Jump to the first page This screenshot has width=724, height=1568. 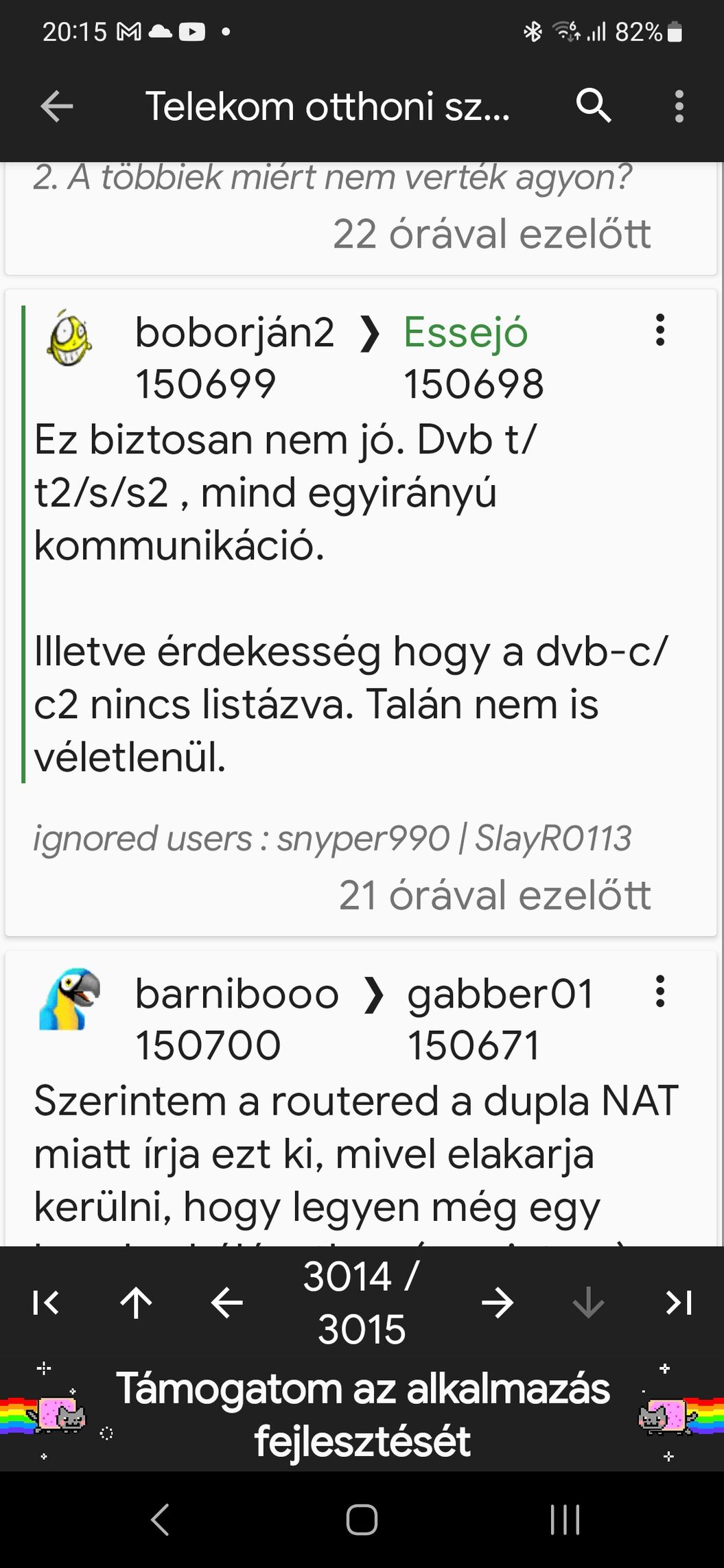pos(45,1302)
